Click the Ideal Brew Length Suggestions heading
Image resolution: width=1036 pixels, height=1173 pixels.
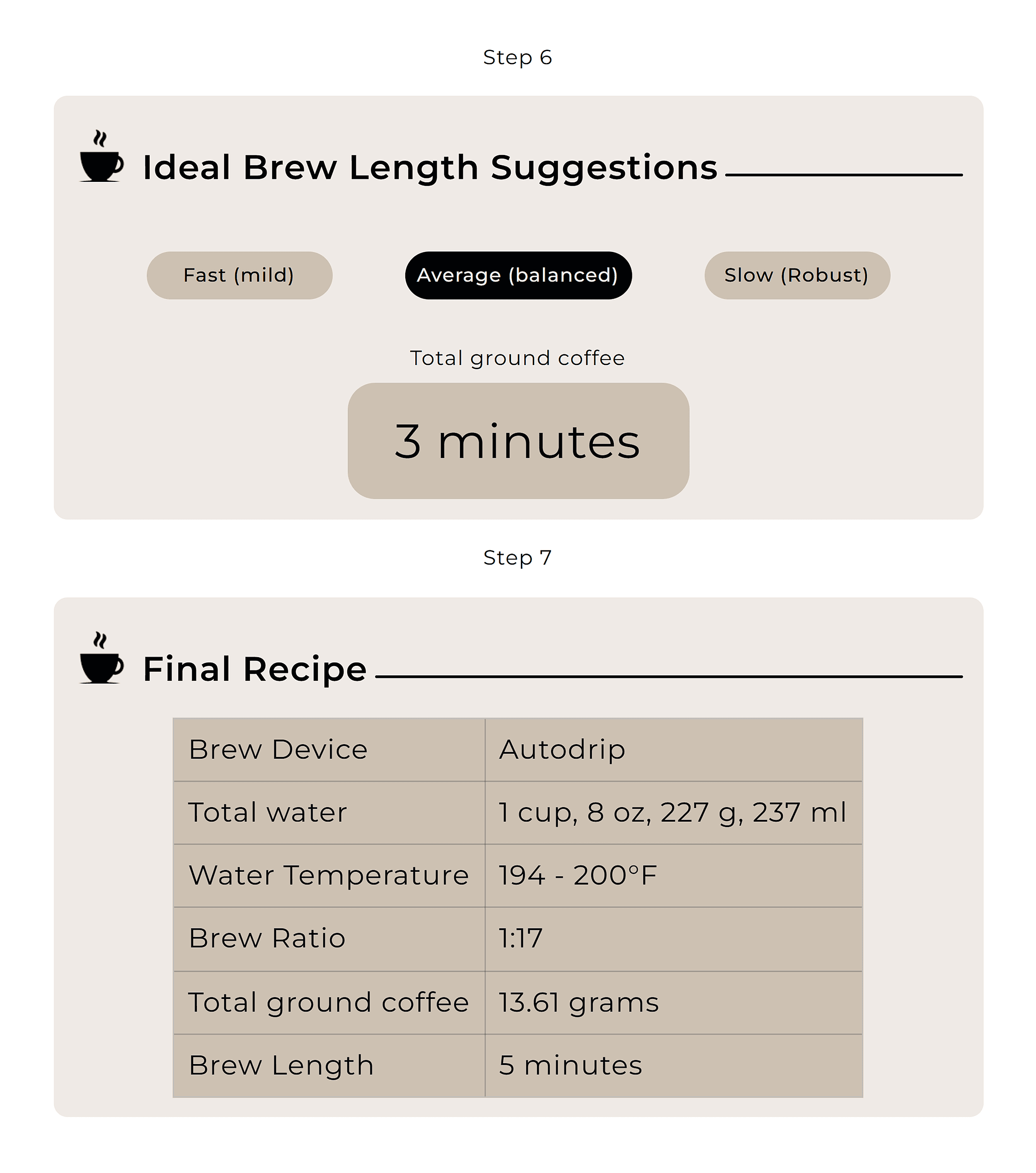point(429,167)
